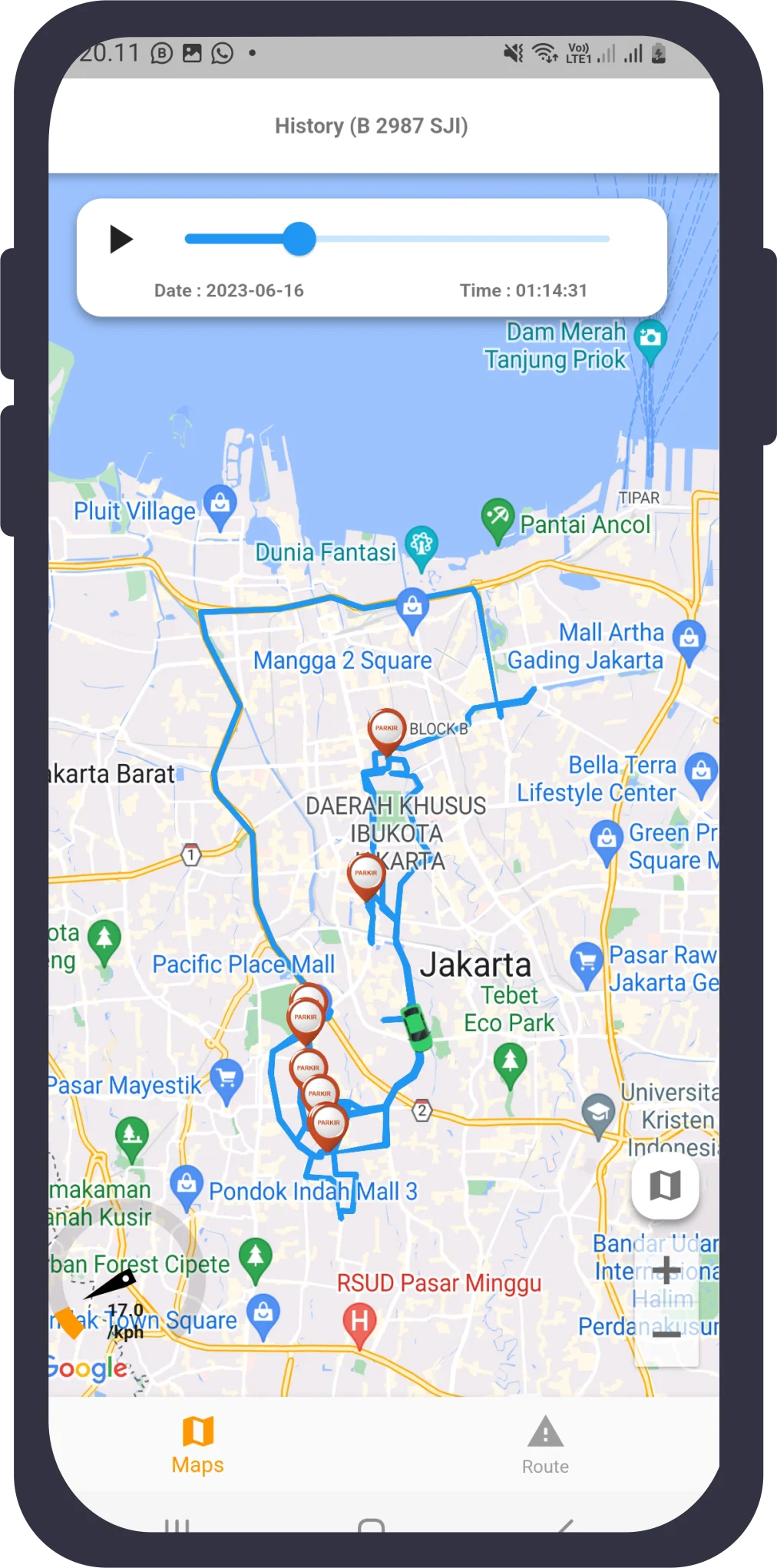Change the map type with the map button
This screenshot has height=1568, width=777.
[x=665, y=1186]
